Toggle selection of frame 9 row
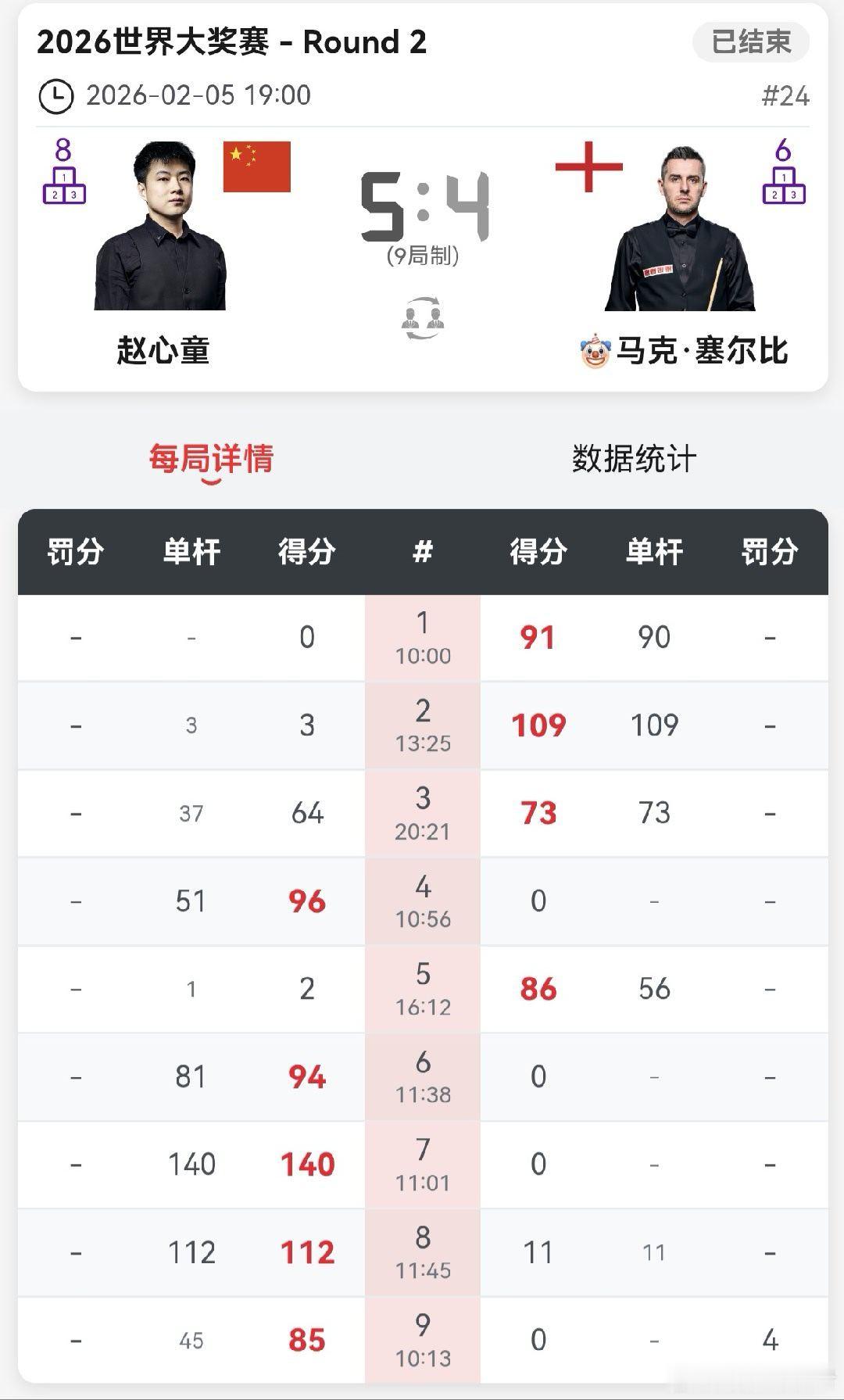 tap(422, 1340)
